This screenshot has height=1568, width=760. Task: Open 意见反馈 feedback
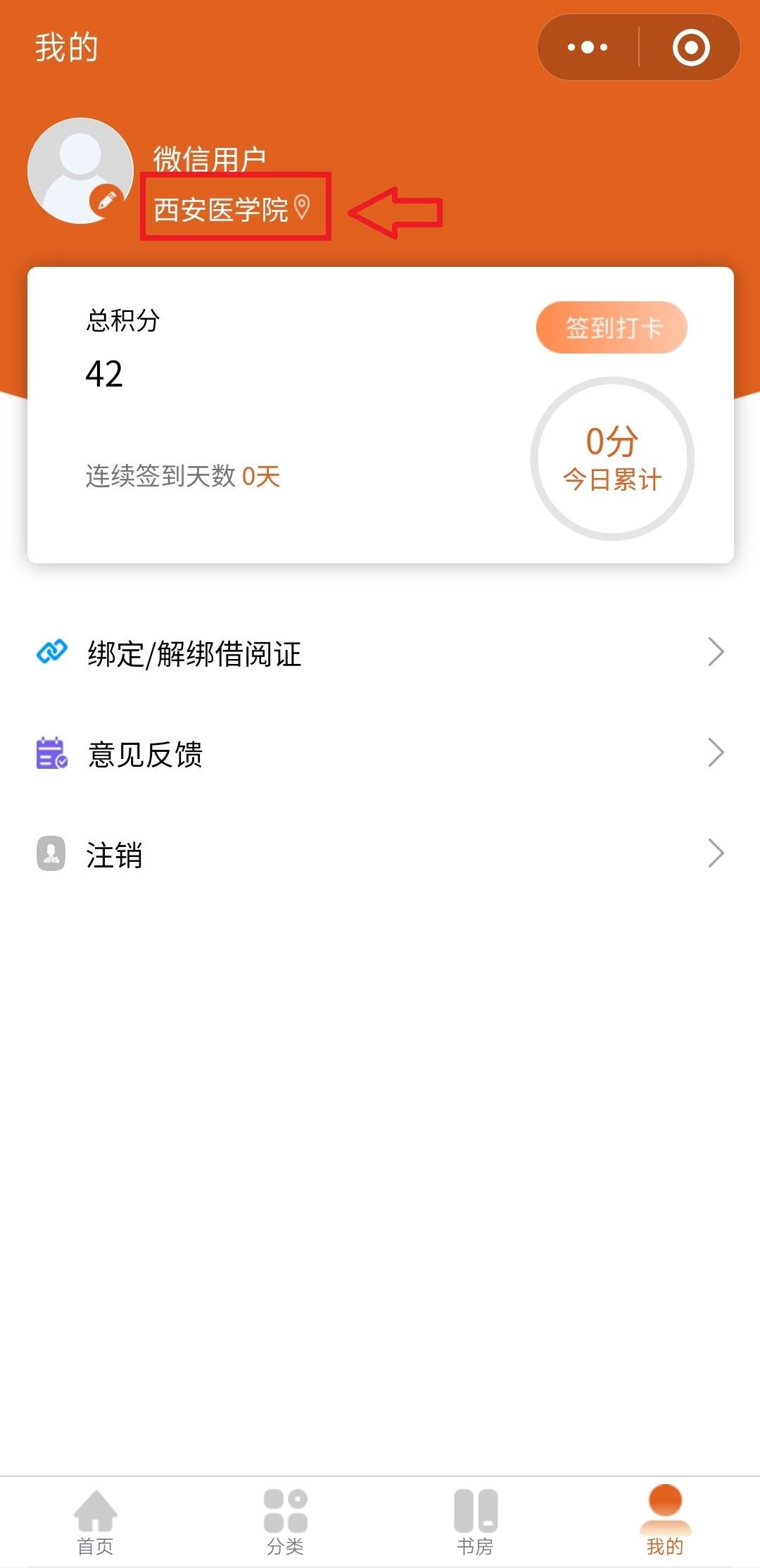pos(380,753)
